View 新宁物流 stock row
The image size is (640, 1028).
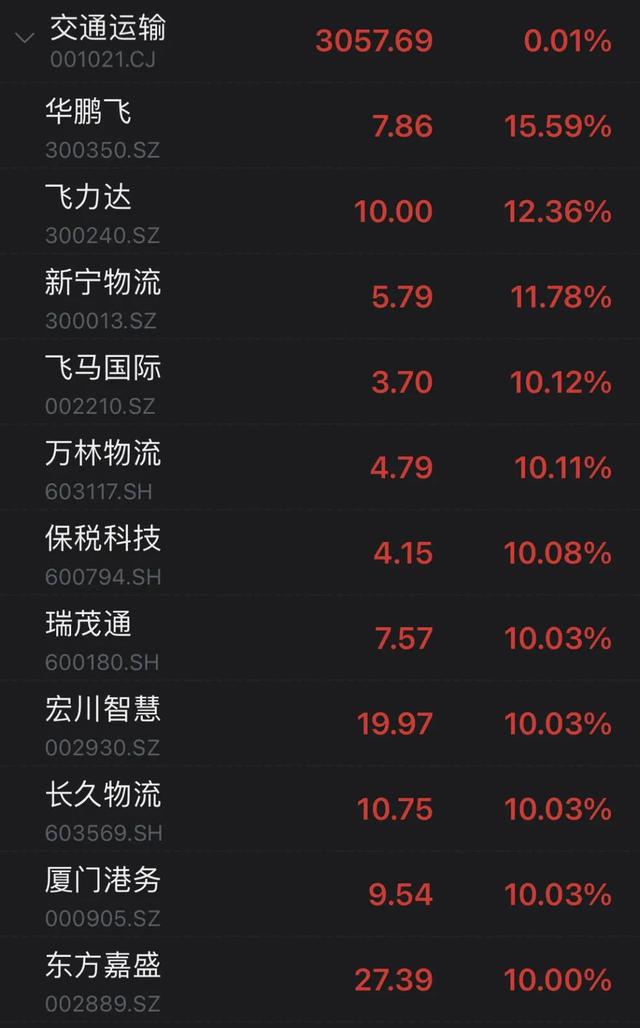point(320,296)
